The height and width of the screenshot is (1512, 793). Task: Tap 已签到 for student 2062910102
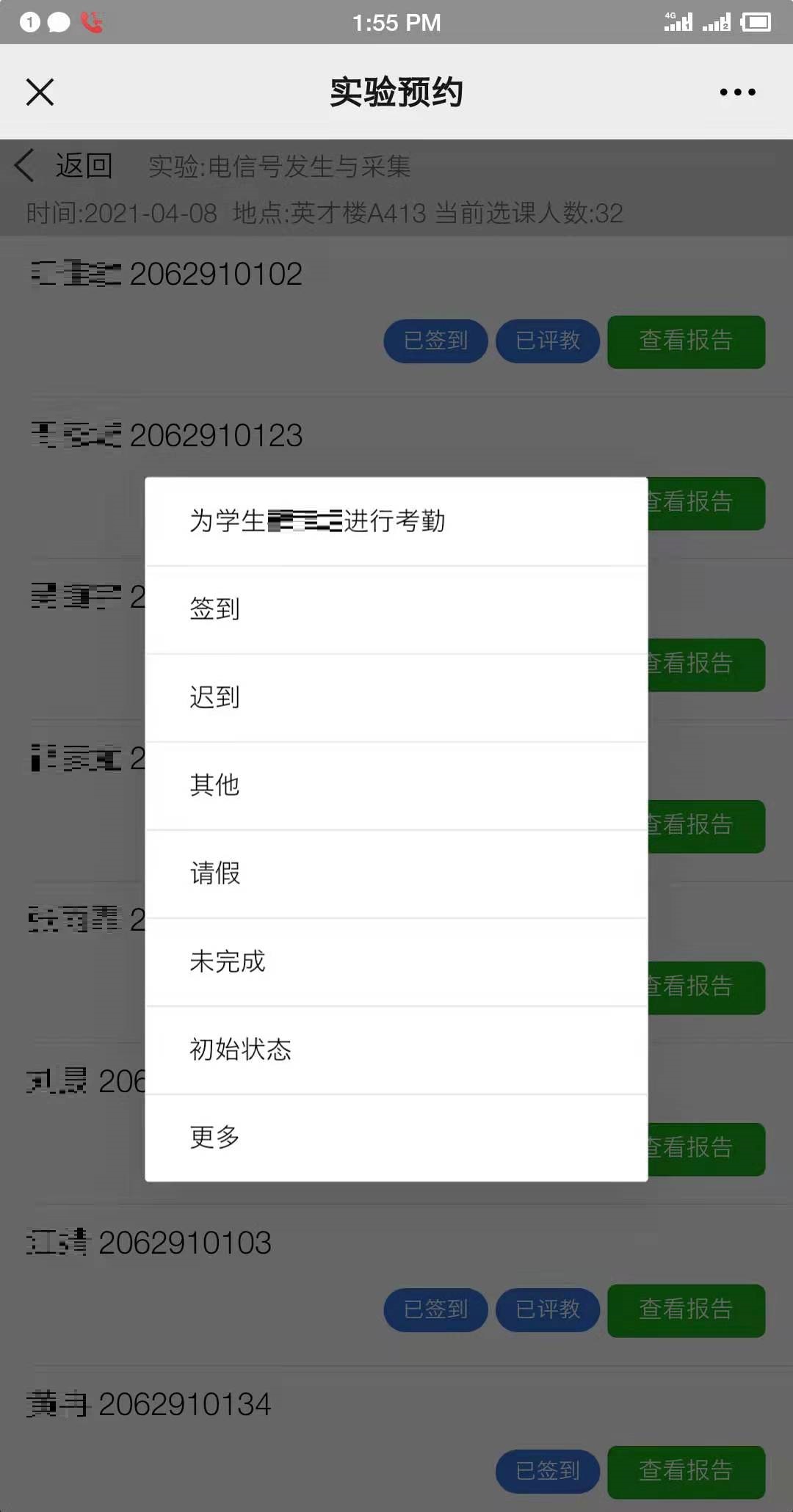[435, 341]
